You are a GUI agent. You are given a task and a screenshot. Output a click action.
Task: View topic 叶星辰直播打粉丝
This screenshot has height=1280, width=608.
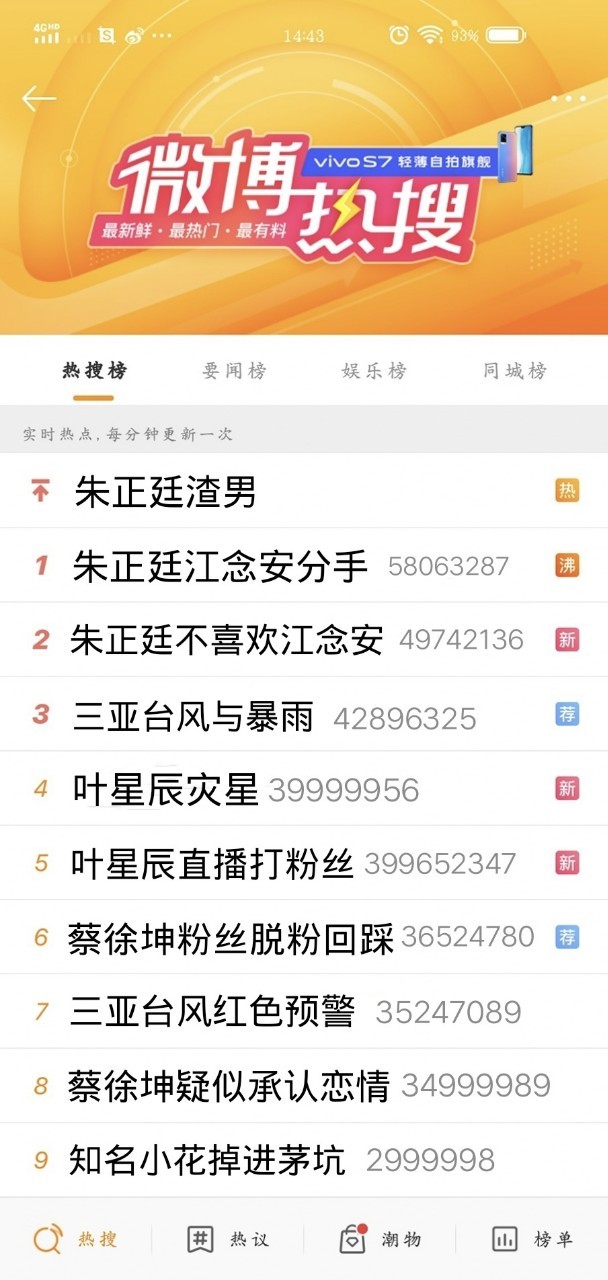pos(212,863)
